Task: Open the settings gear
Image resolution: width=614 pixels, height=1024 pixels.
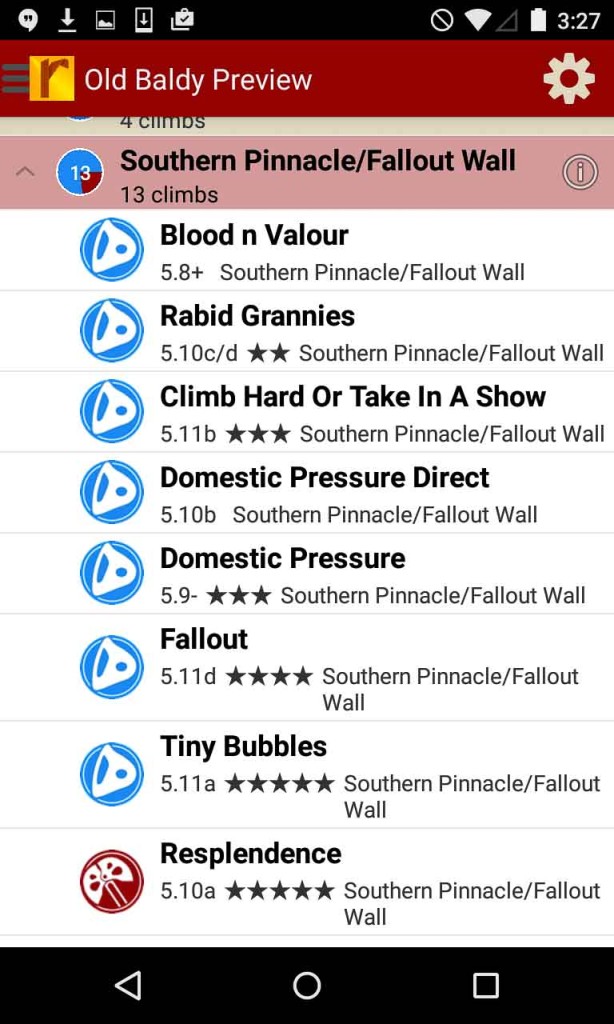Action: 568,79
